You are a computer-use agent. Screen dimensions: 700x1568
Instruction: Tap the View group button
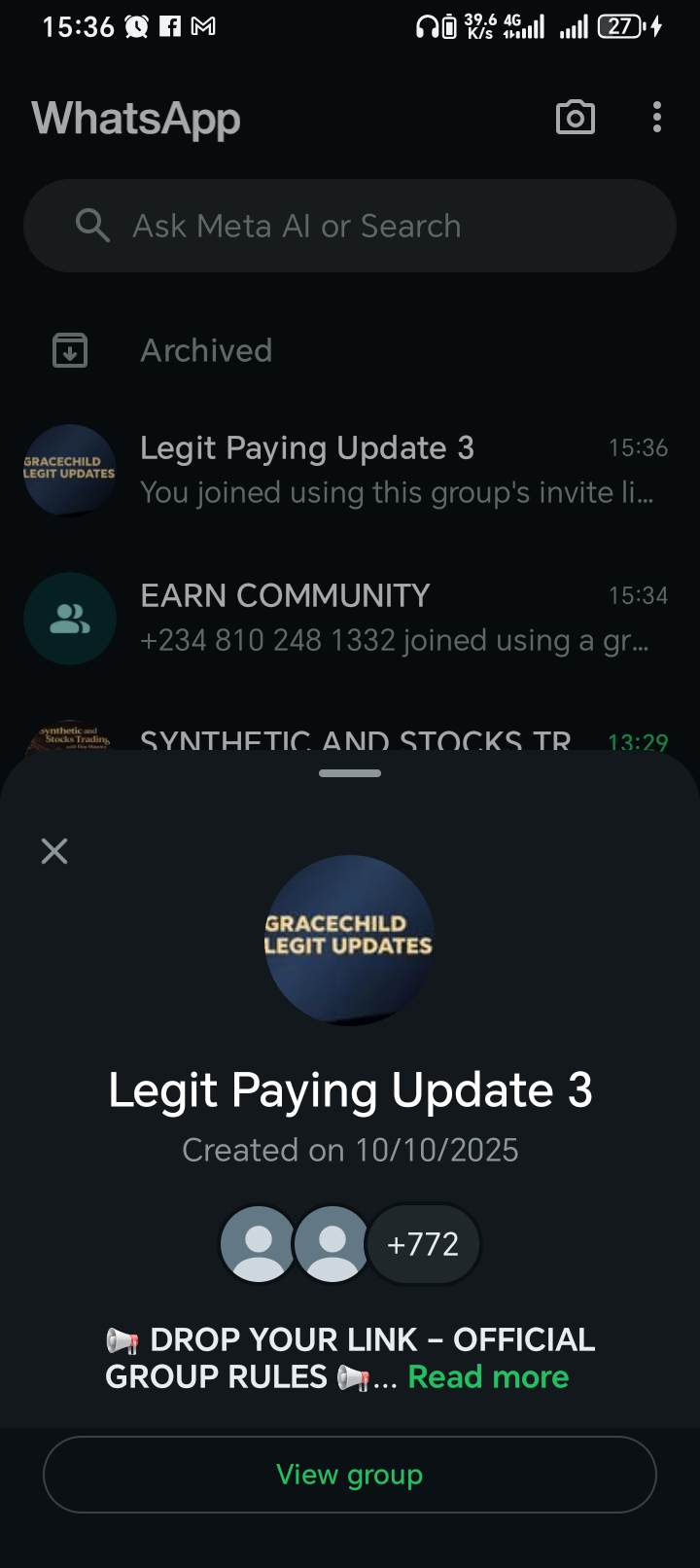350,1475
